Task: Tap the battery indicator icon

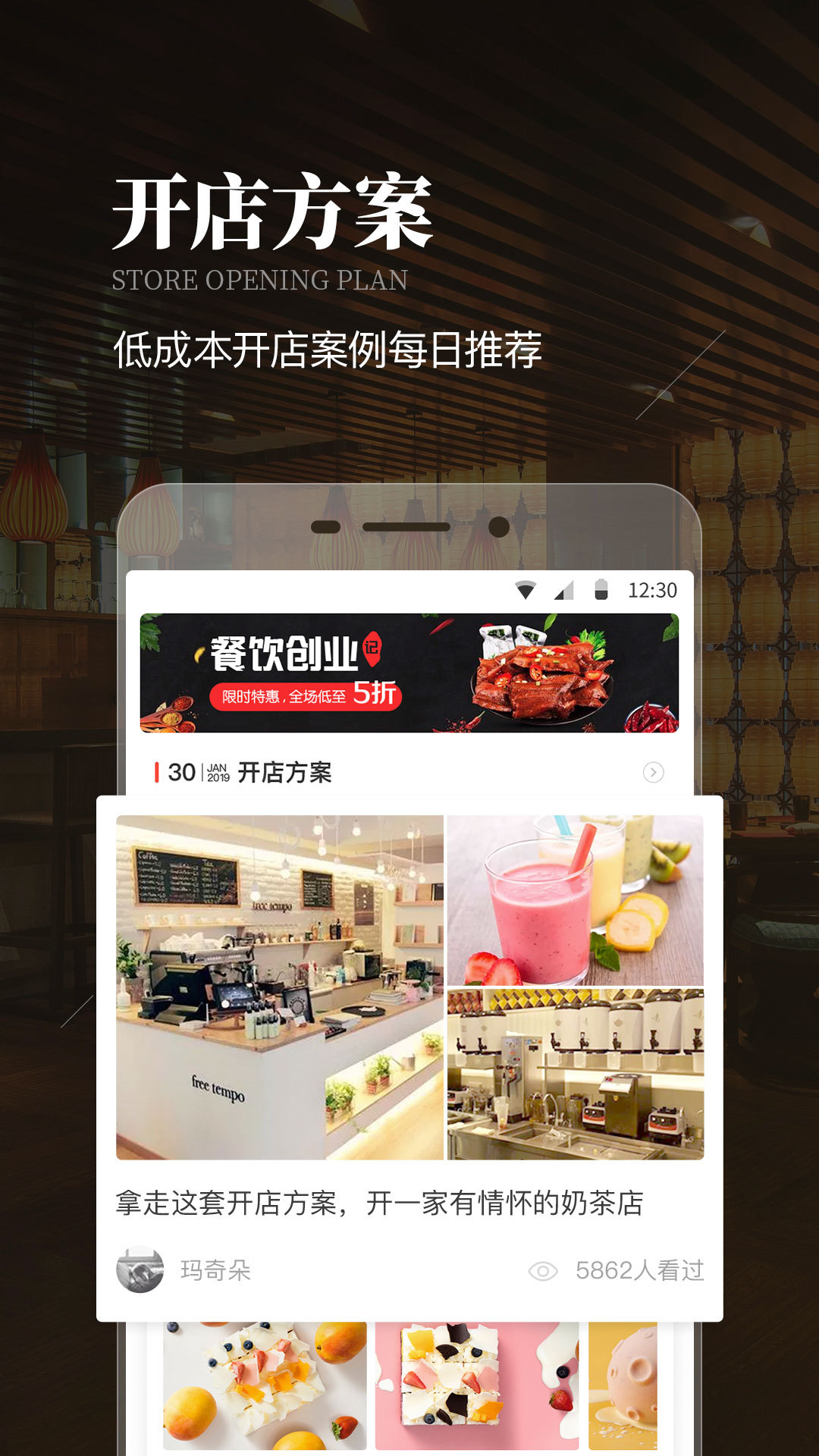Action: 602,590
